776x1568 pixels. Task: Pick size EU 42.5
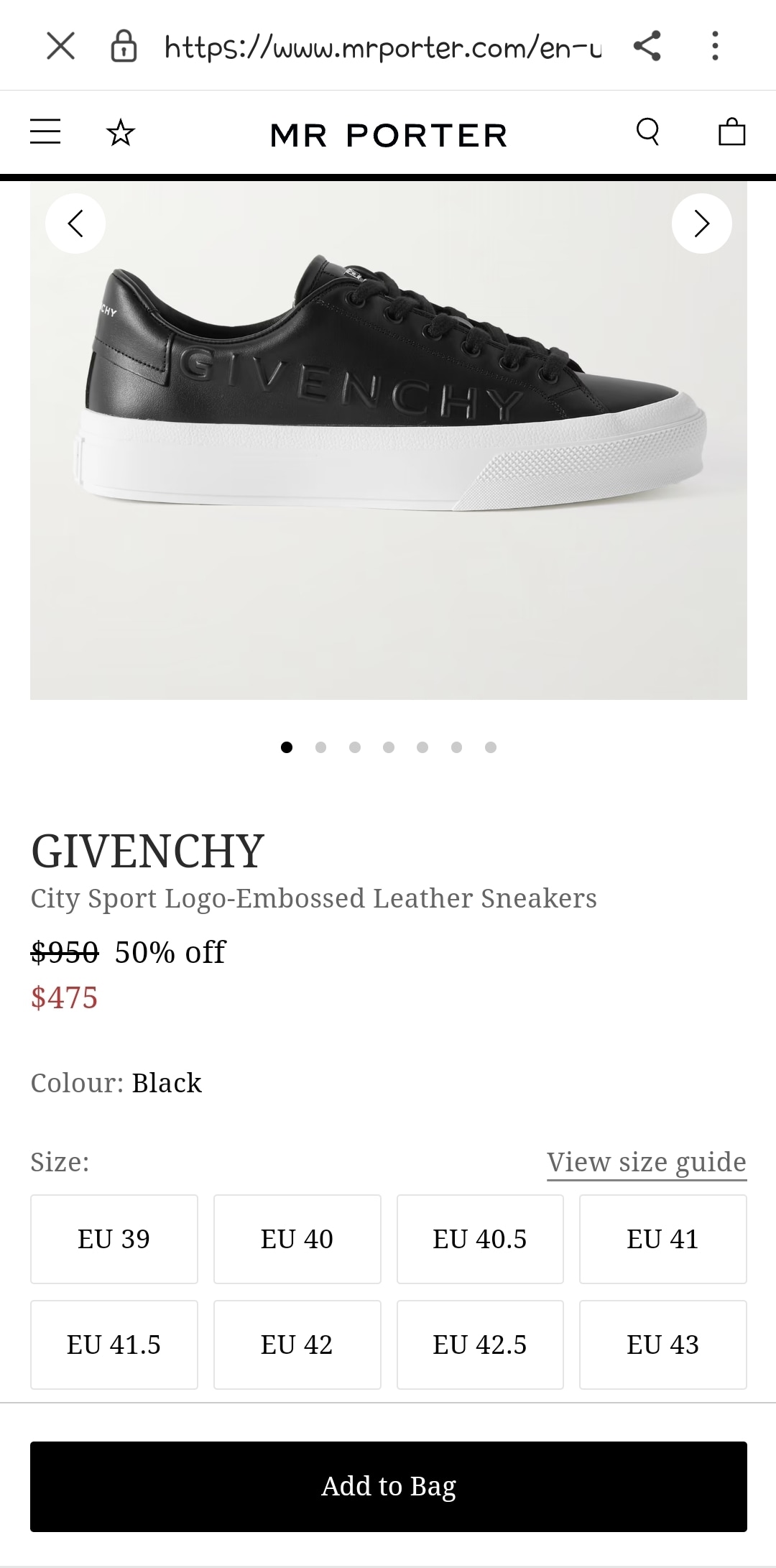(x=479, y=1345)
